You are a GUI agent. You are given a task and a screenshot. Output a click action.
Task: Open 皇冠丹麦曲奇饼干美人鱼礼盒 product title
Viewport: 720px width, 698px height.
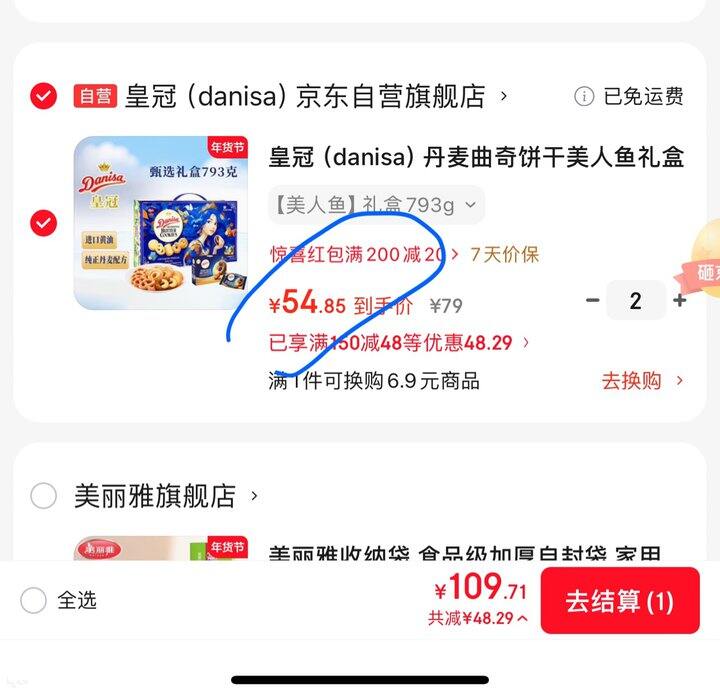click(x=476, y=157)
